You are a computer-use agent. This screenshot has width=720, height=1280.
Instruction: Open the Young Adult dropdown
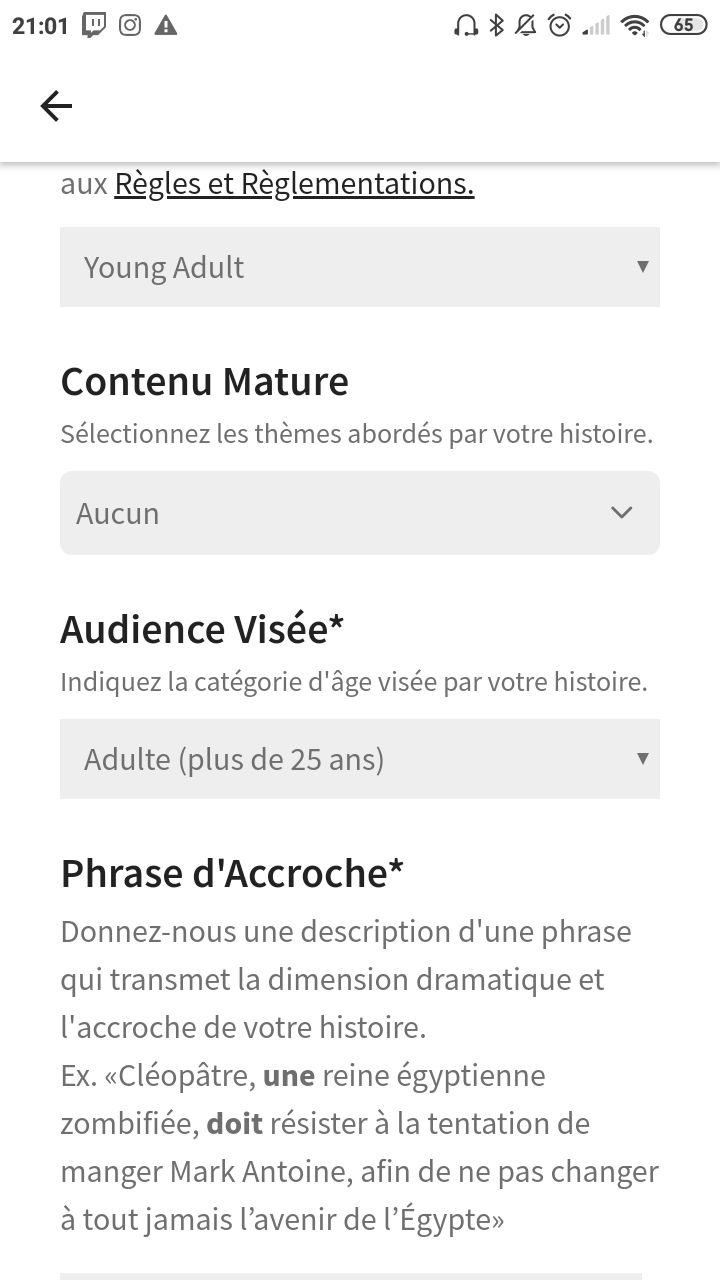click(360, 267)
